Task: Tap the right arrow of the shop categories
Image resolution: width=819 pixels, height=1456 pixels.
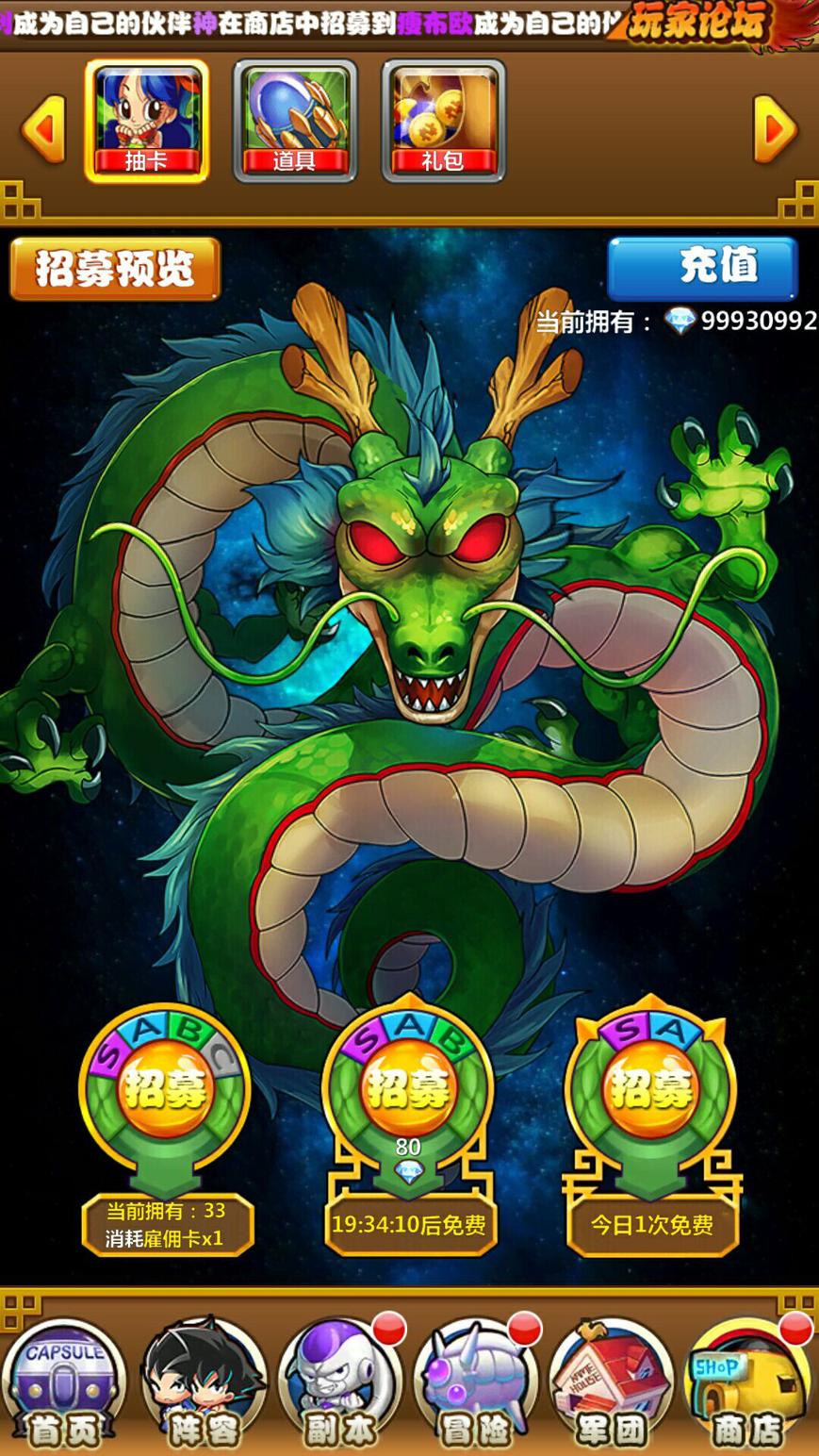Action: 775,128
